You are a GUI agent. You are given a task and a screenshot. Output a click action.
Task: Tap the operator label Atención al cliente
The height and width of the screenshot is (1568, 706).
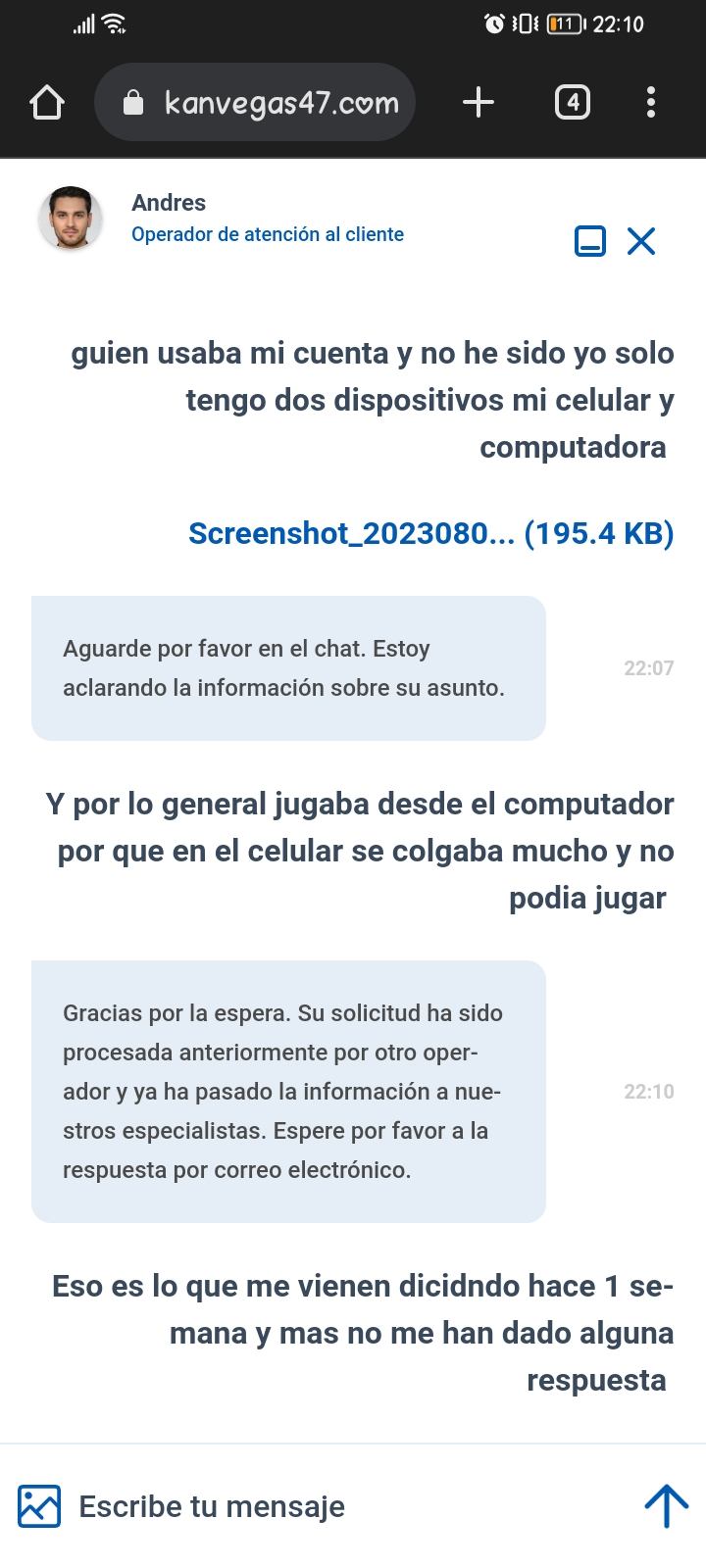point(267,234)
